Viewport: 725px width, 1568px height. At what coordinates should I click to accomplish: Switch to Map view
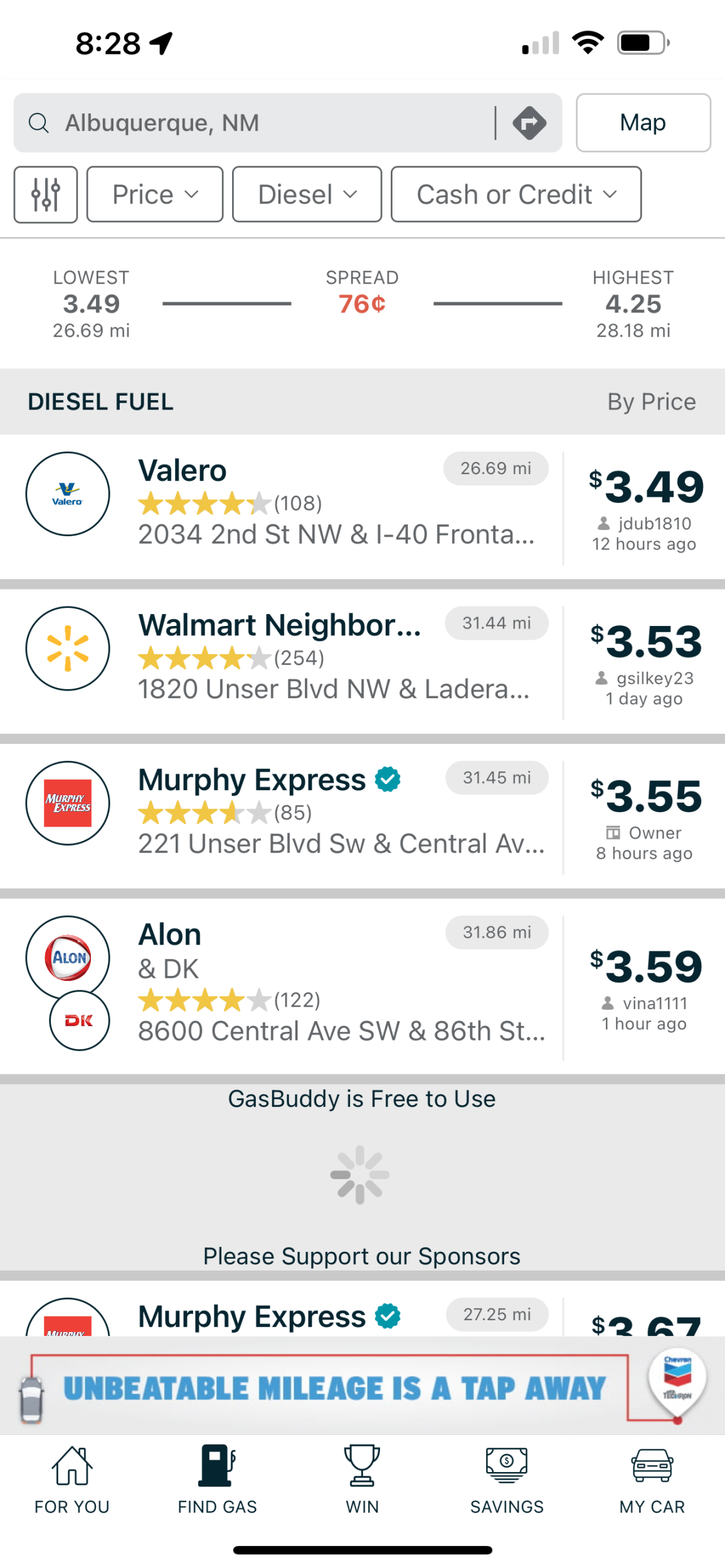pos(643,123)
